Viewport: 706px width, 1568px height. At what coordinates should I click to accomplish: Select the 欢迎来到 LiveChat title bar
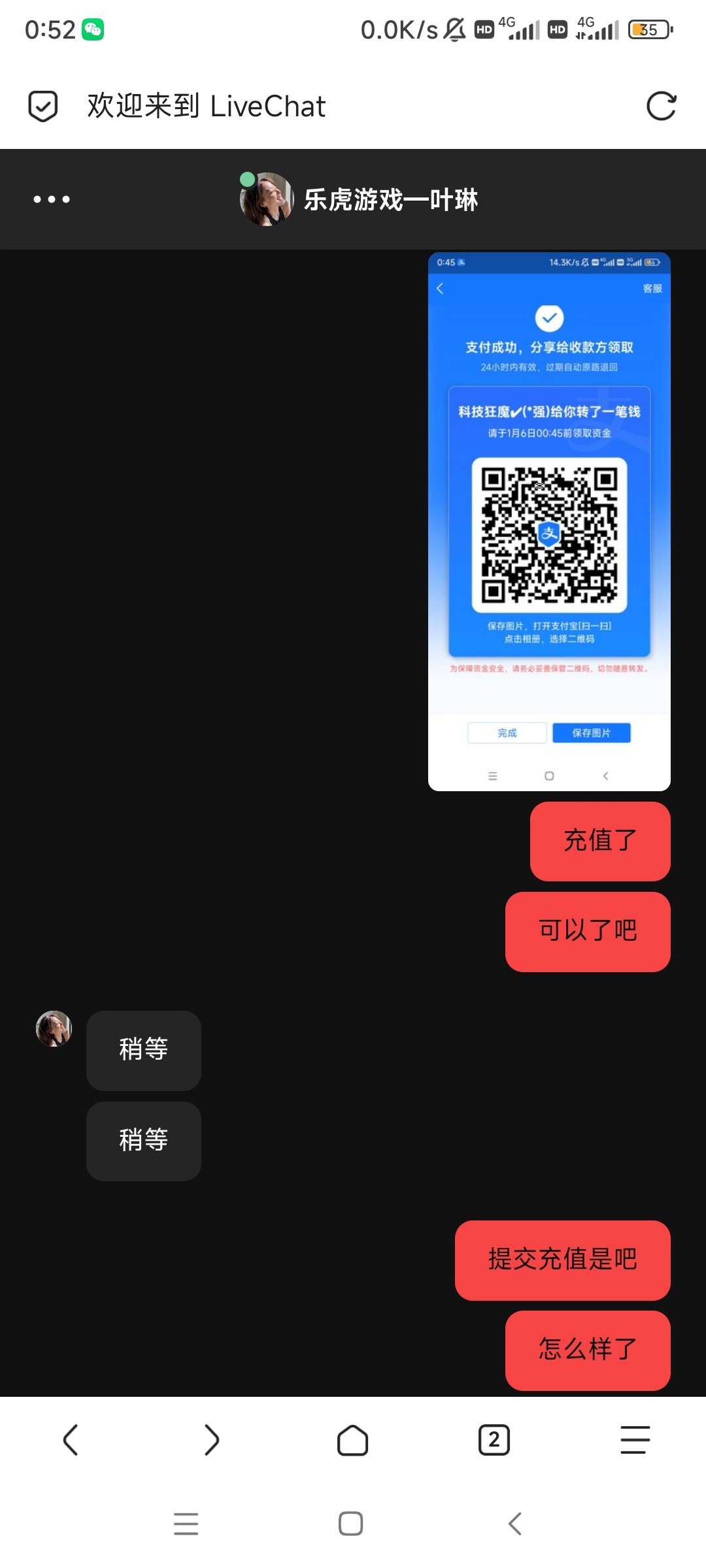pos(206,105)
